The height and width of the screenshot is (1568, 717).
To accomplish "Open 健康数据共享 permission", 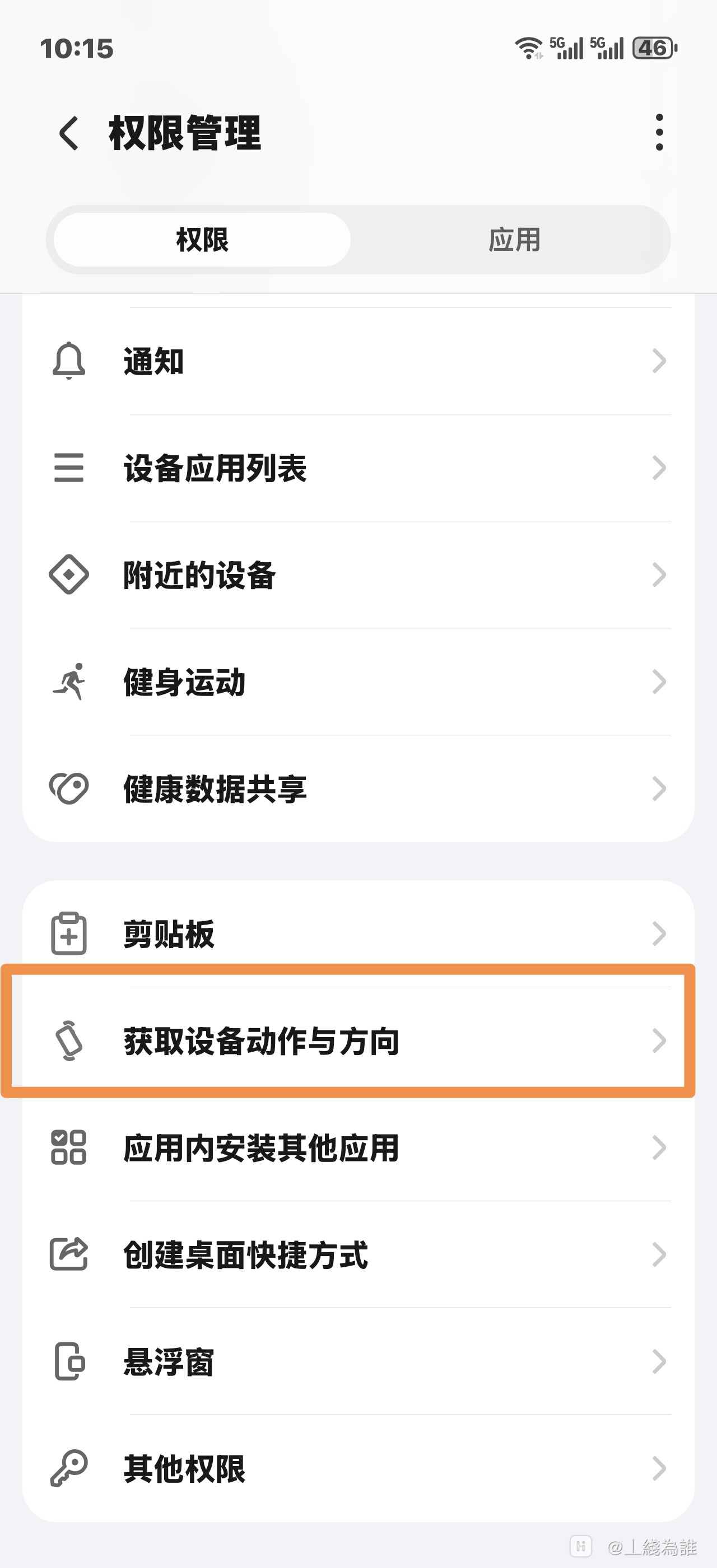I will pyautogui.click(x=358, y=789).
